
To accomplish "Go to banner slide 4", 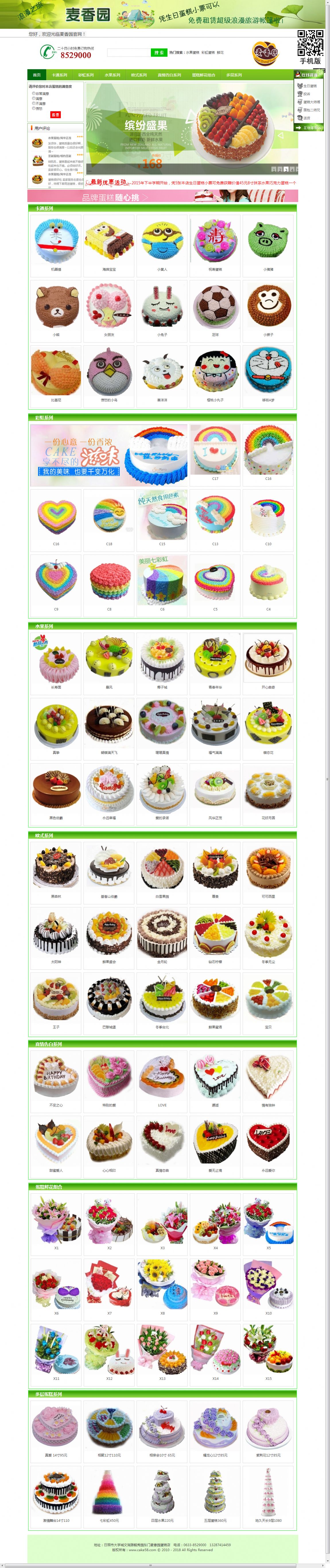I will click(292, 169).
